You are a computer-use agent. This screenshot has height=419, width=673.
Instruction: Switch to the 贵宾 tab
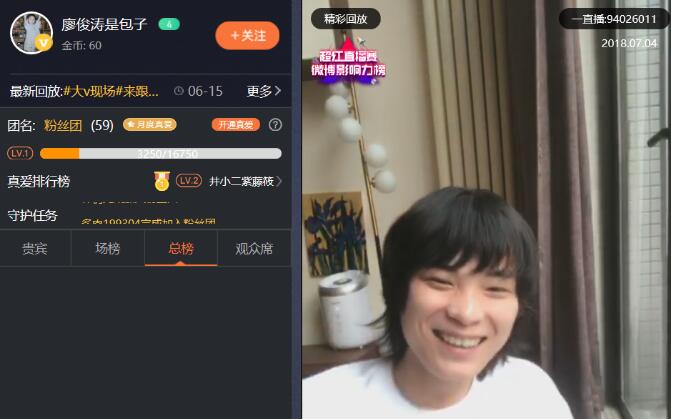35,248
